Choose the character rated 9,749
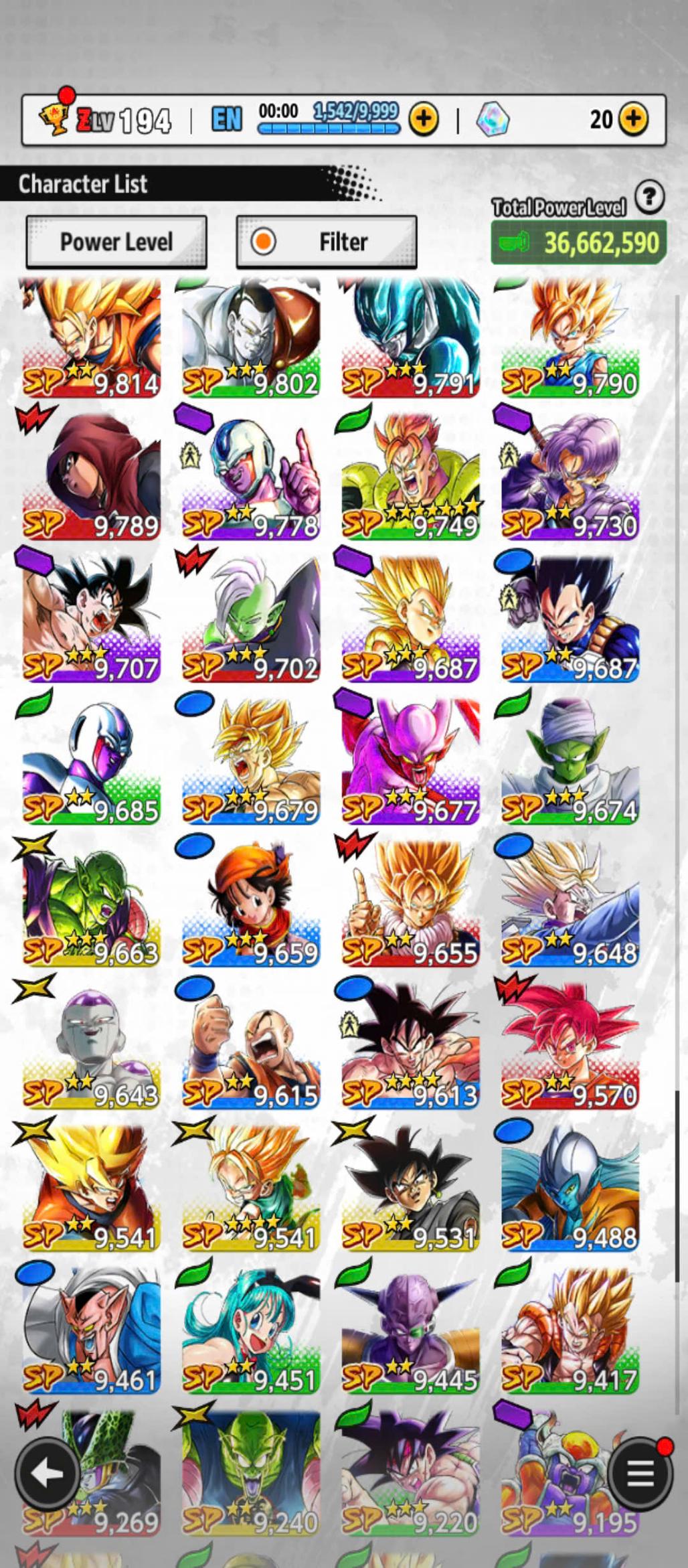The width and height of the screenshot is (688, 1568). click(x=410, y=477)
